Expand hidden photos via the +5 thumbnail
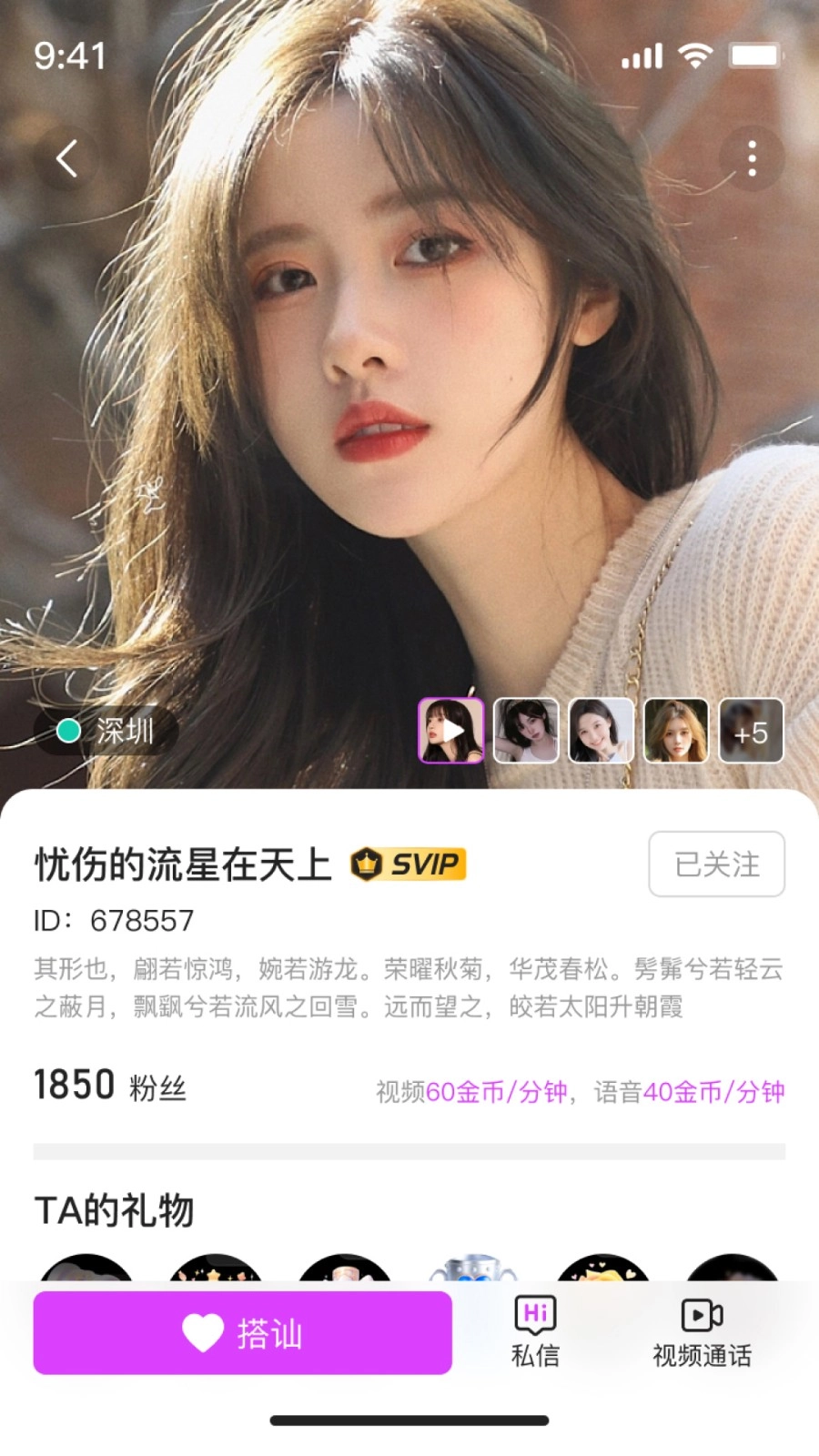Viewport: 819px width, 1456px height. coord(753,731)
